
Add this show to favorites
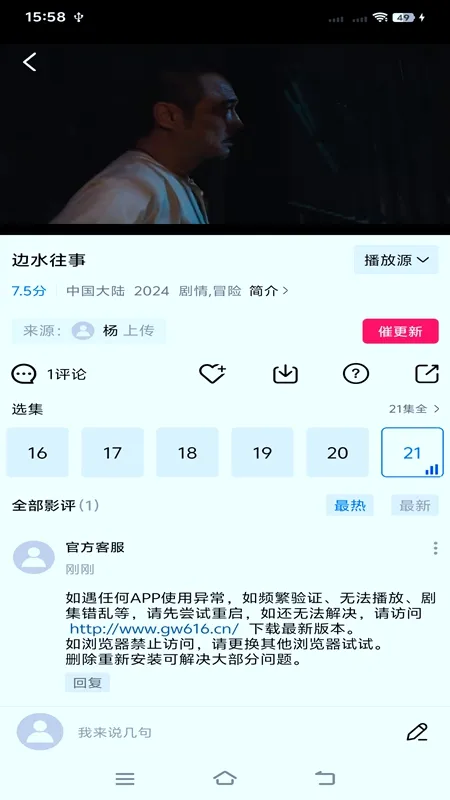point(212,374)
